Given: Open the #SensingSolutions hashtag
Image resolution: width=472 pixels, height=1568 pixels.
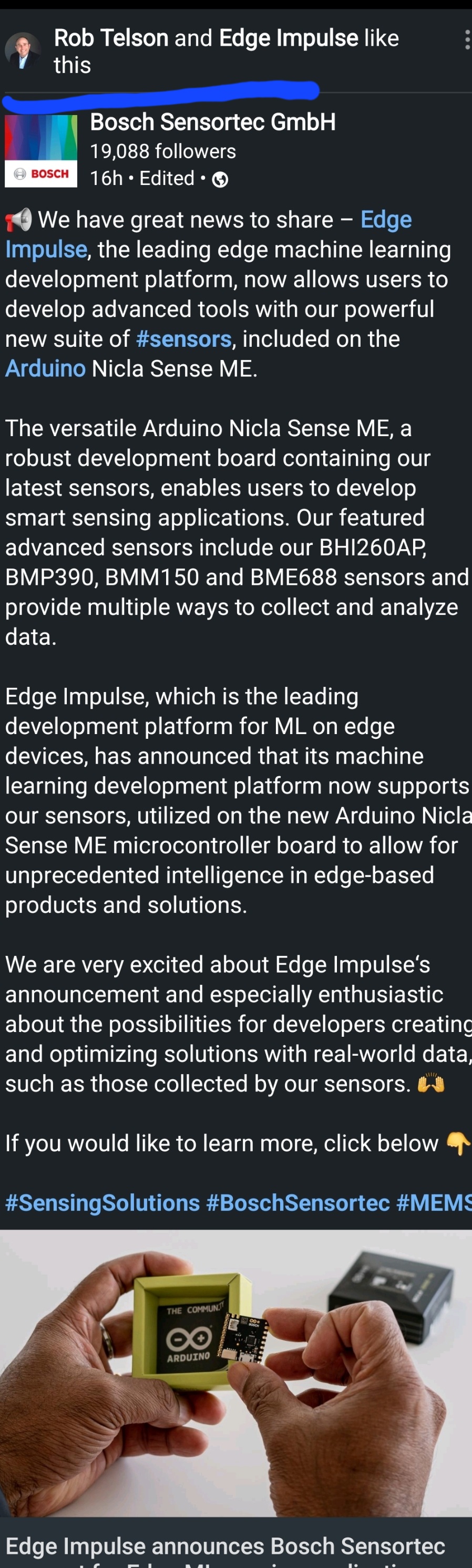Looking at the screenshot, I should point(102,1203).
